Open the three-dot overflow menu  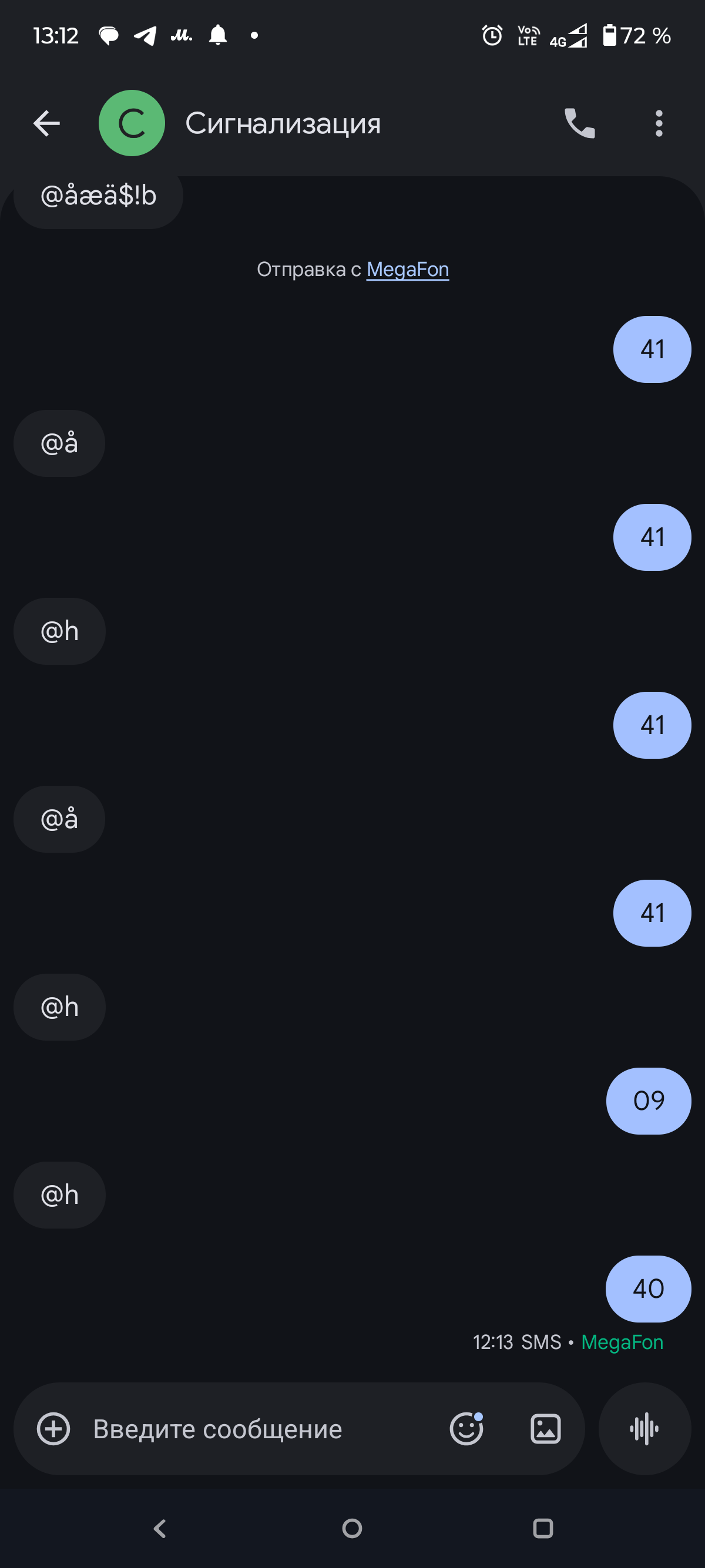click(x=659, y=123)
